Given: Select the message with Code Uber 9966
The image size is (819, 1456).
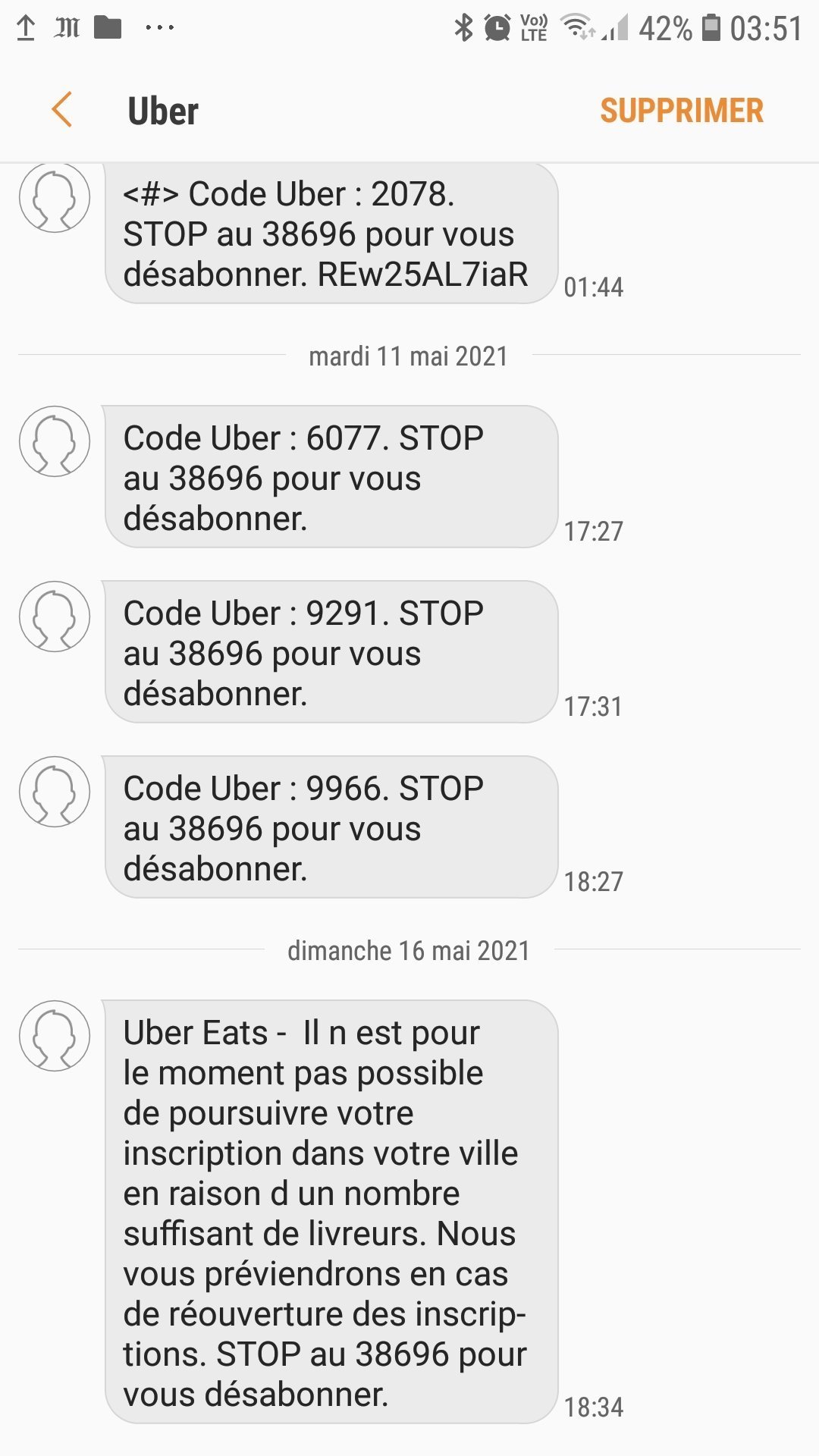Looking at the screenshot, I should coord(331,827).
